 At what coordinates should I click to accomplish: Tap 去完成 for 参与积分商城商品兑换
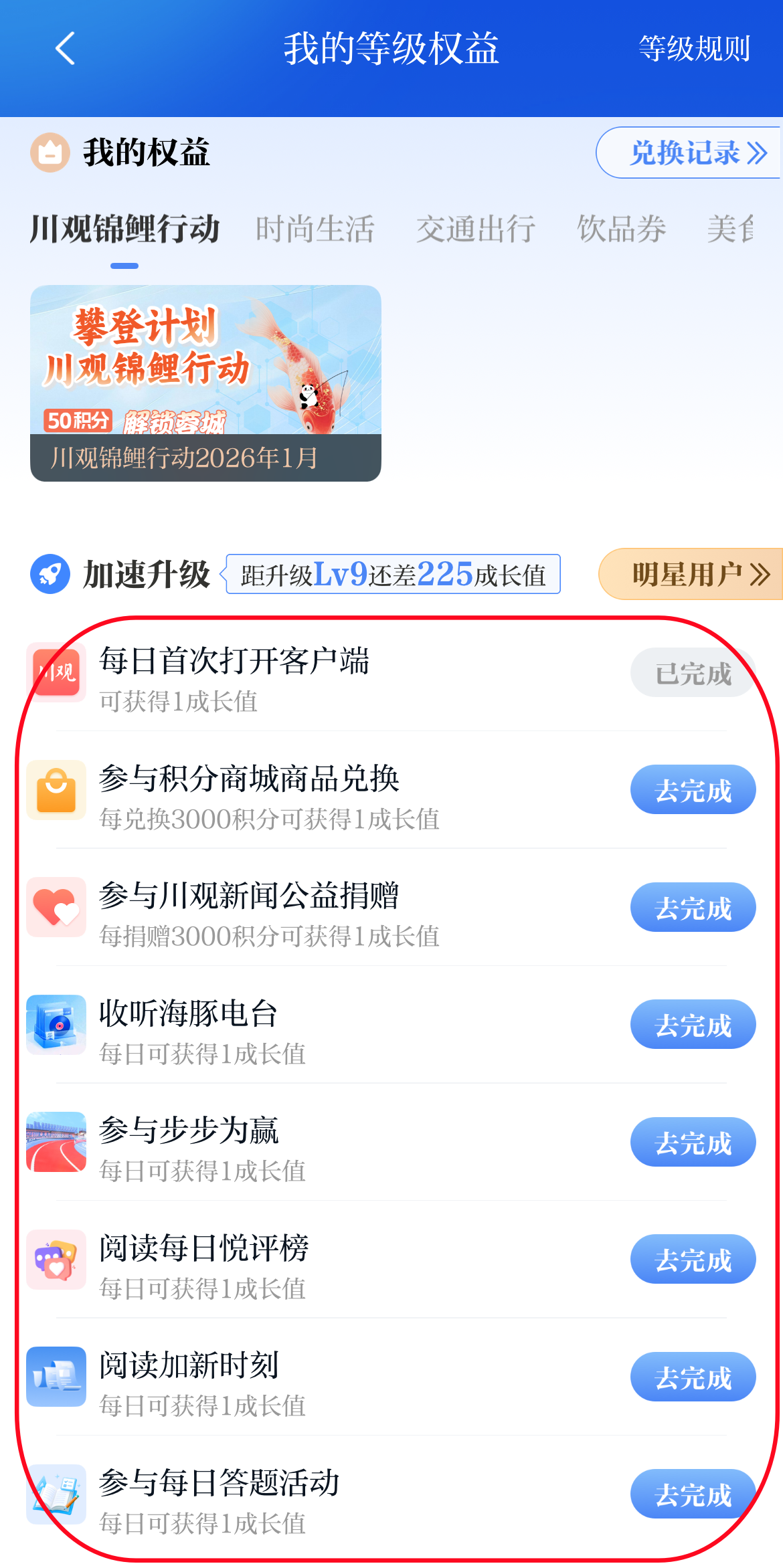pos(693,790)
